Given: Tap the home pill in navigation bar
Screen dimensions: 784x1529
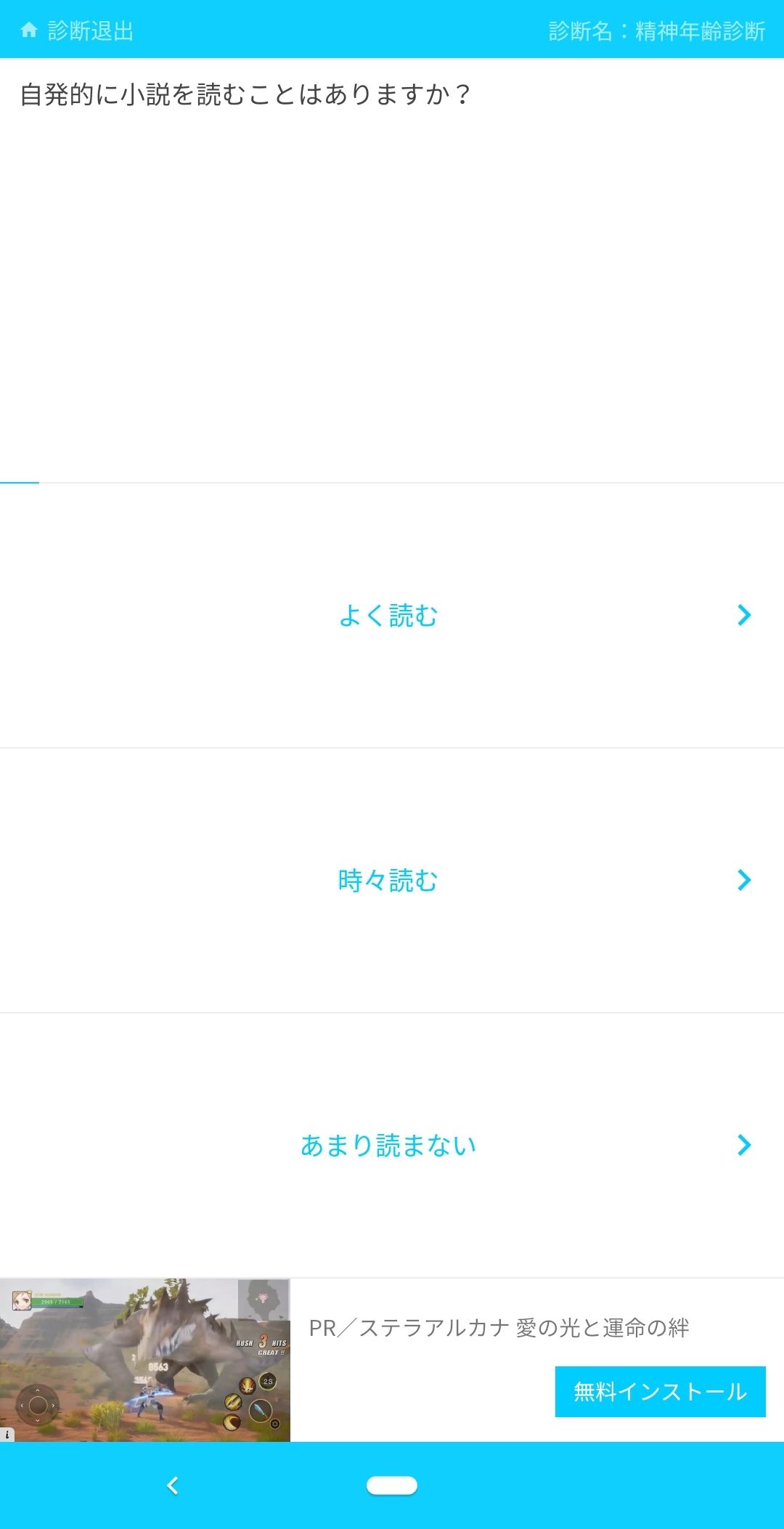Looking at the screenshot, I should (392, 1485).
